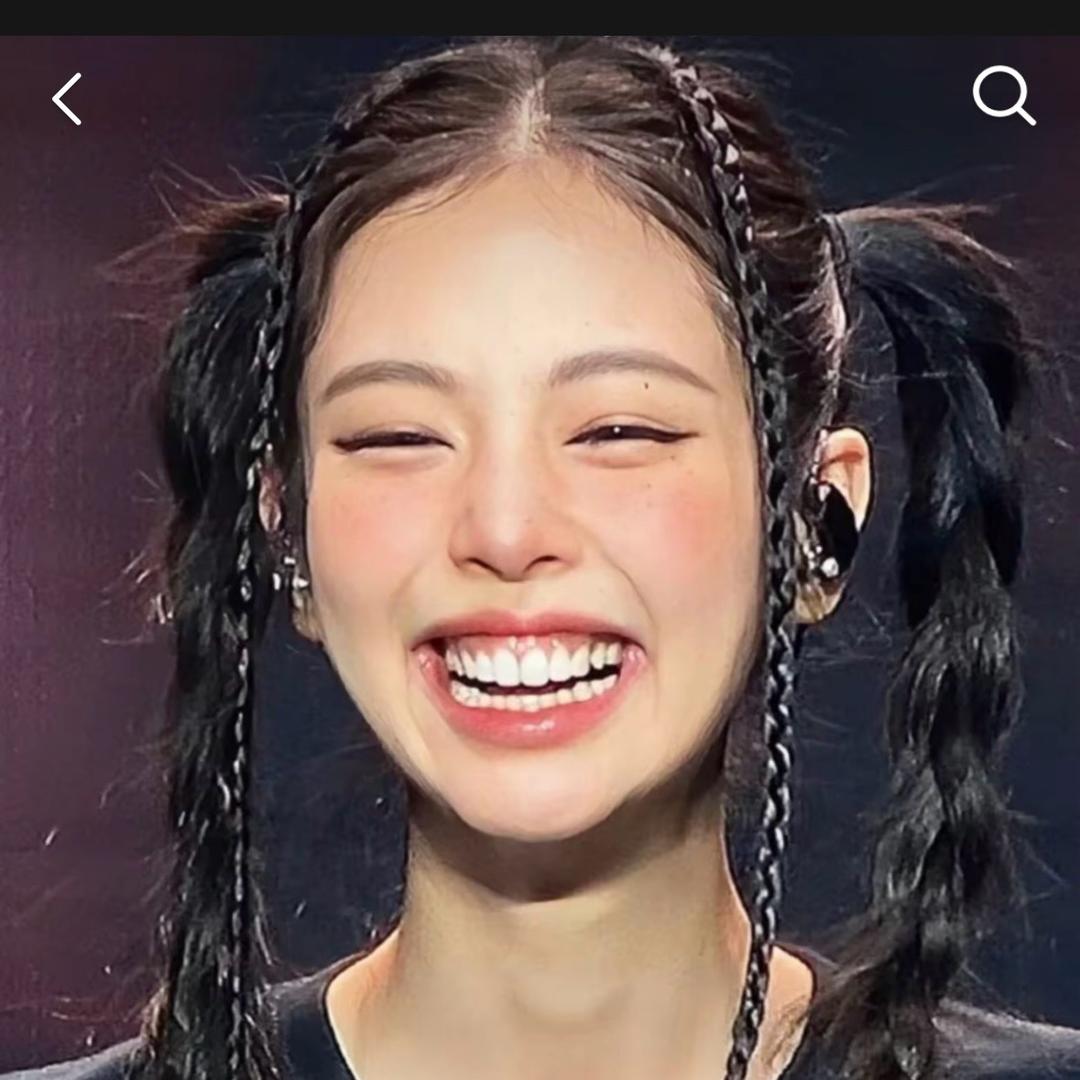The width and height of the screenshot is (1080, 1080).
Task: Open search with the magnifier icon
Action: [1003, 96]
